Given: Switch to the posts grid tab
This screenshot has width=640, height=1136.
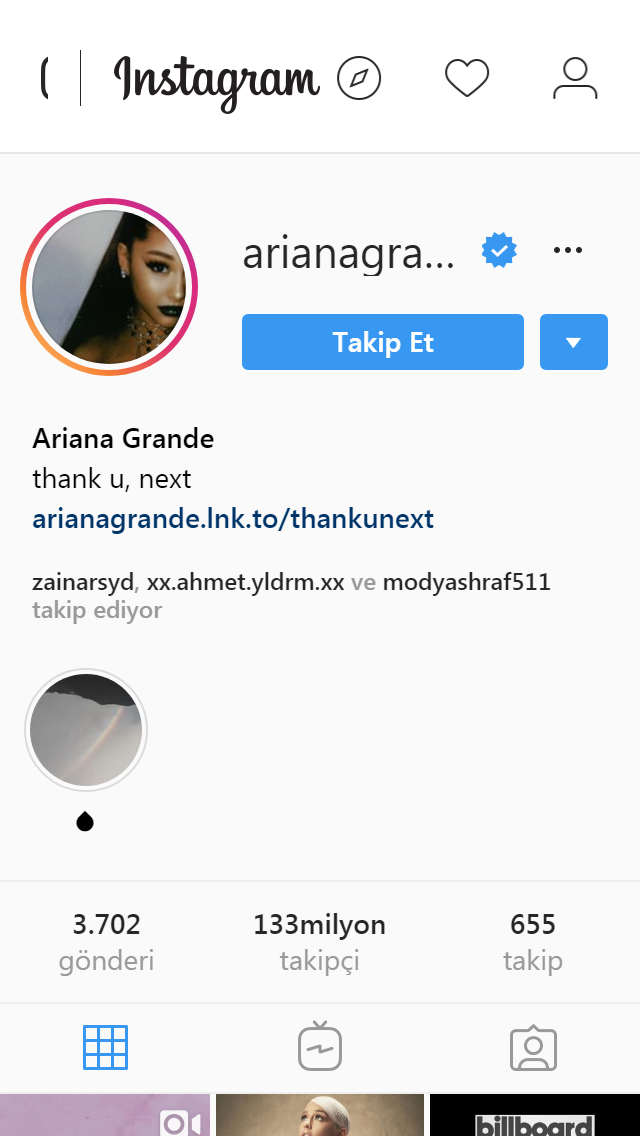Looking at the screenshot, I should click(106, 1048).
